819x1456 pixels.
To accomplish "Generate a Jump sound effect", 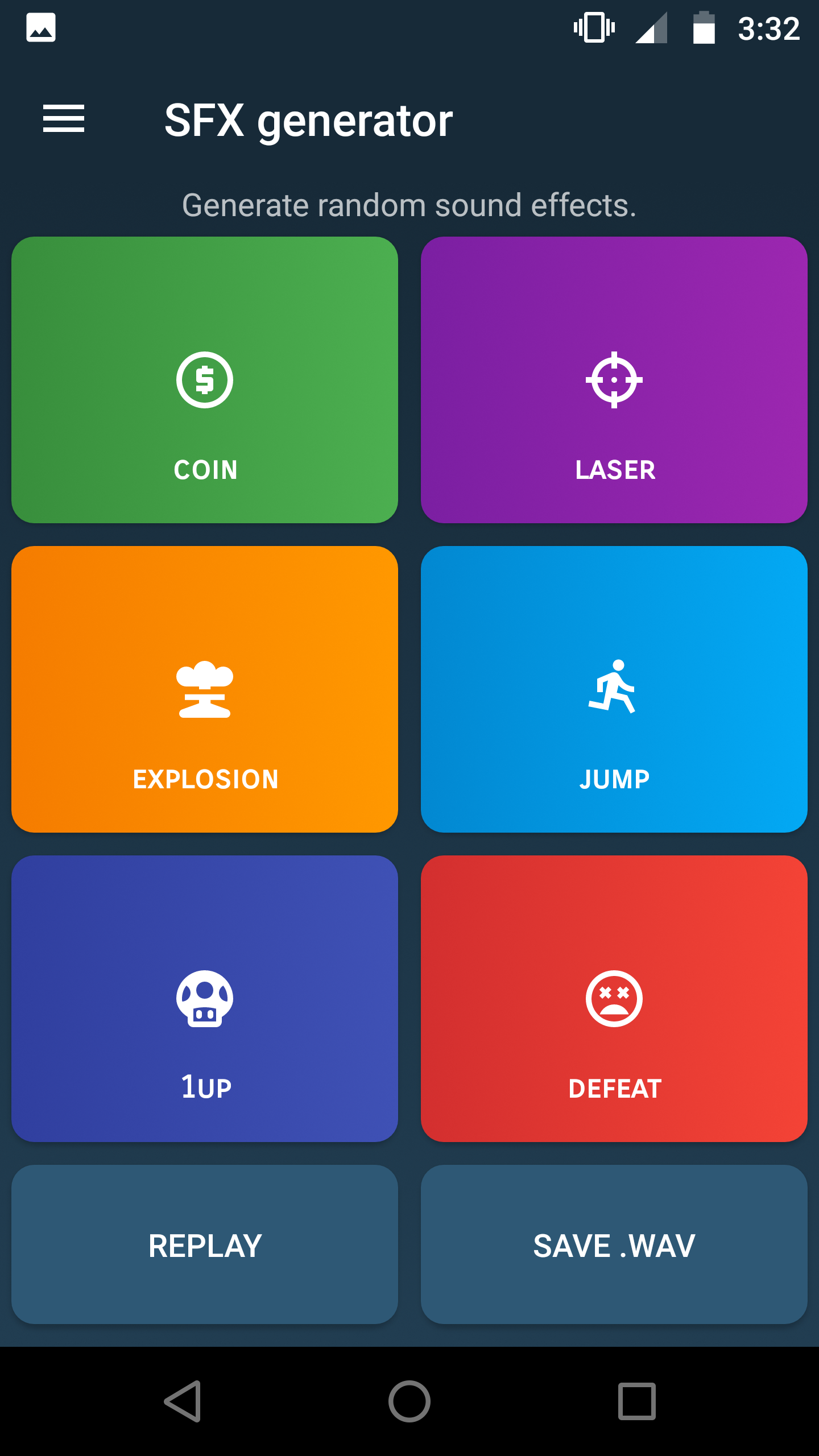I will [614, 689].
